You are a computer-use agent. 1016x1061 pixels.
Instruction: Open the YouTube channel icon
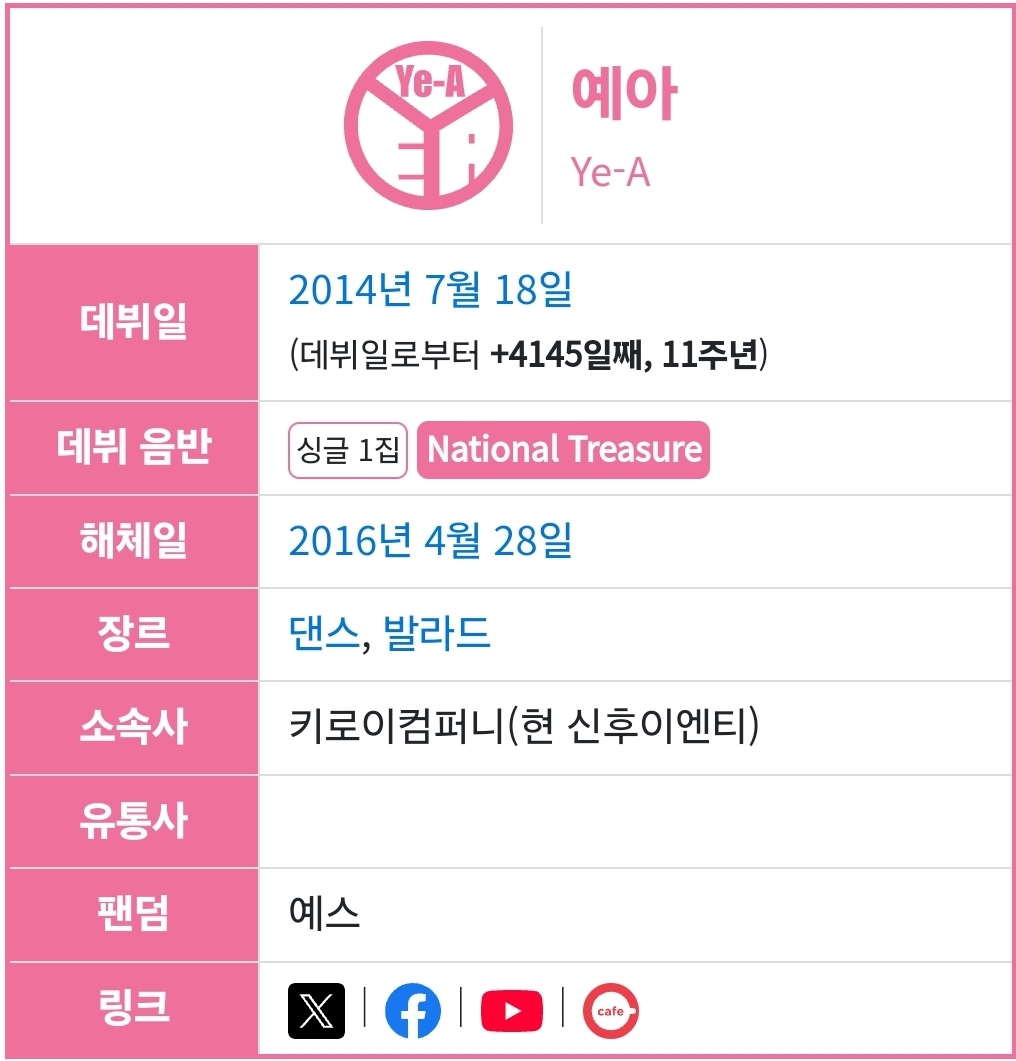pos(511,1011)
